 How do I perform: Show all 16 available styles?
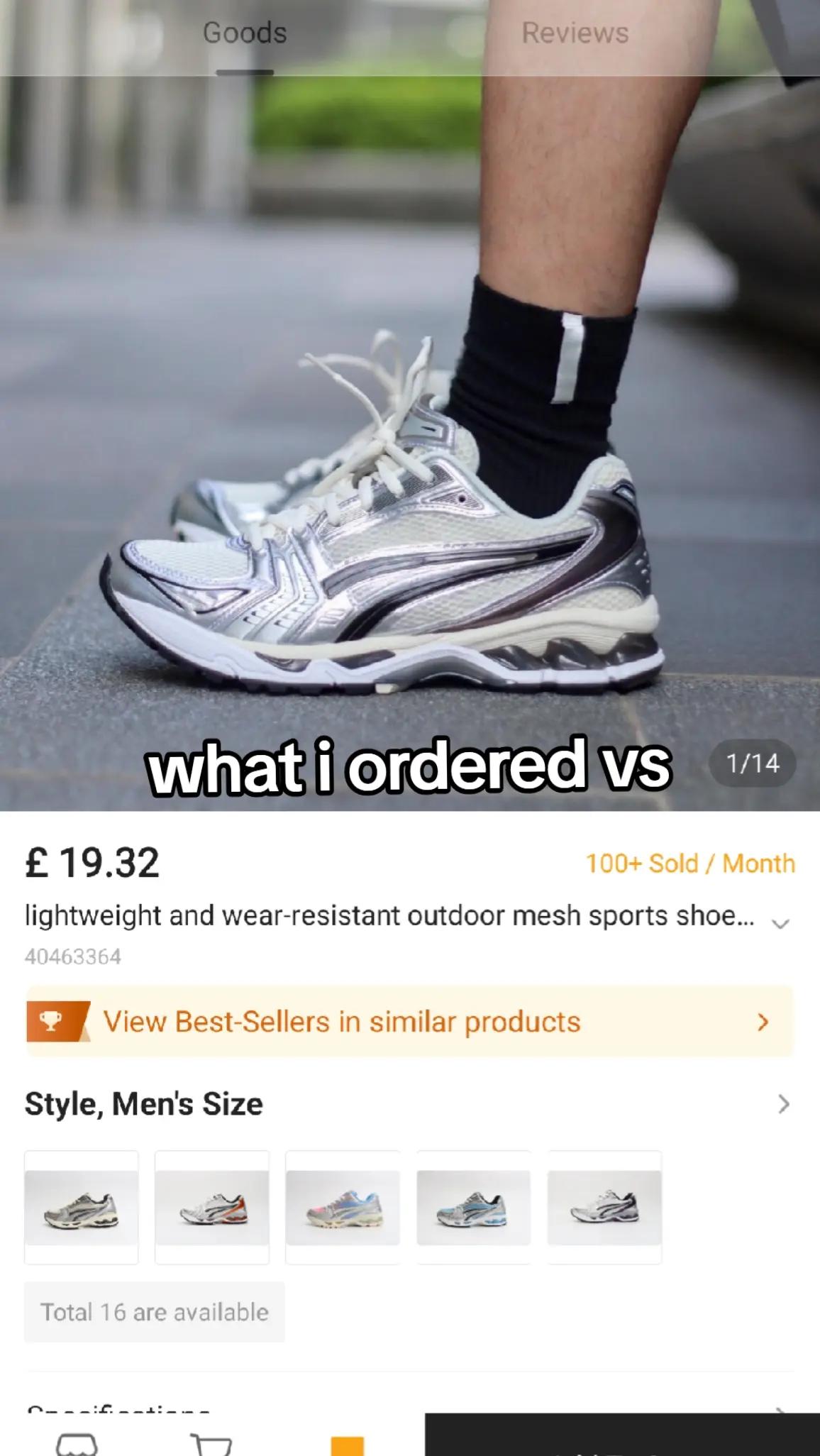click(x=155, y=1312)
